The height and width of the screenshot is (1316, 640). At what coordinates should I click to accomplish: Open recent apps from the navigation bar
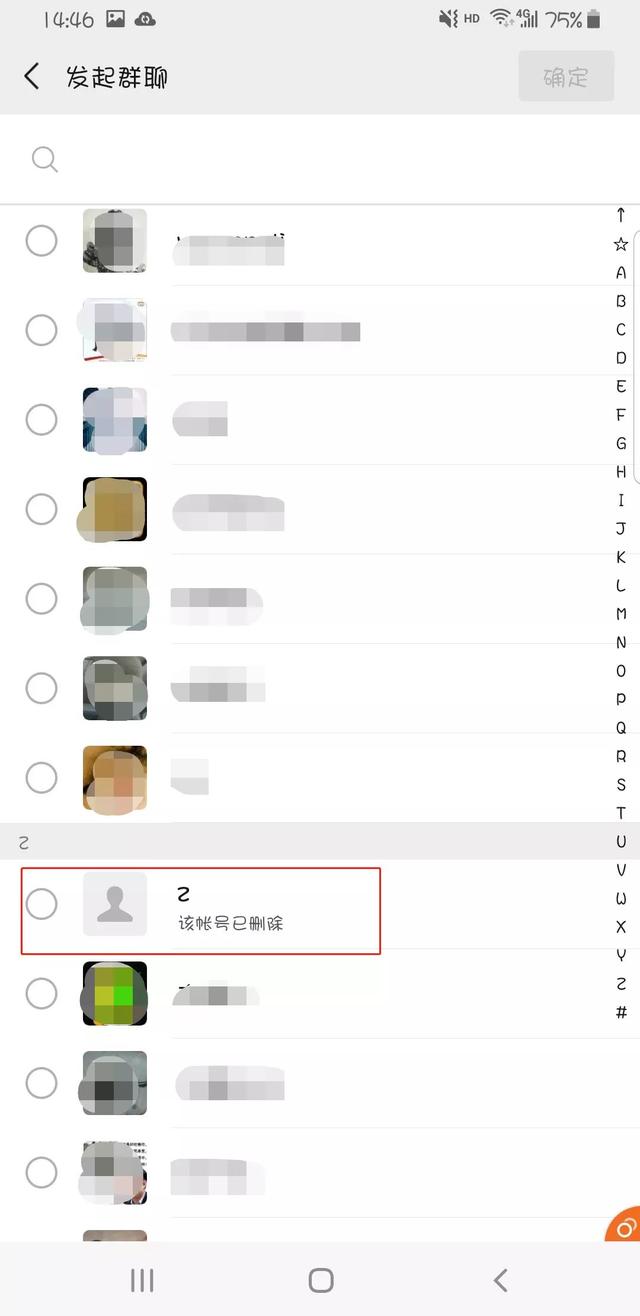pos(142,1279)
